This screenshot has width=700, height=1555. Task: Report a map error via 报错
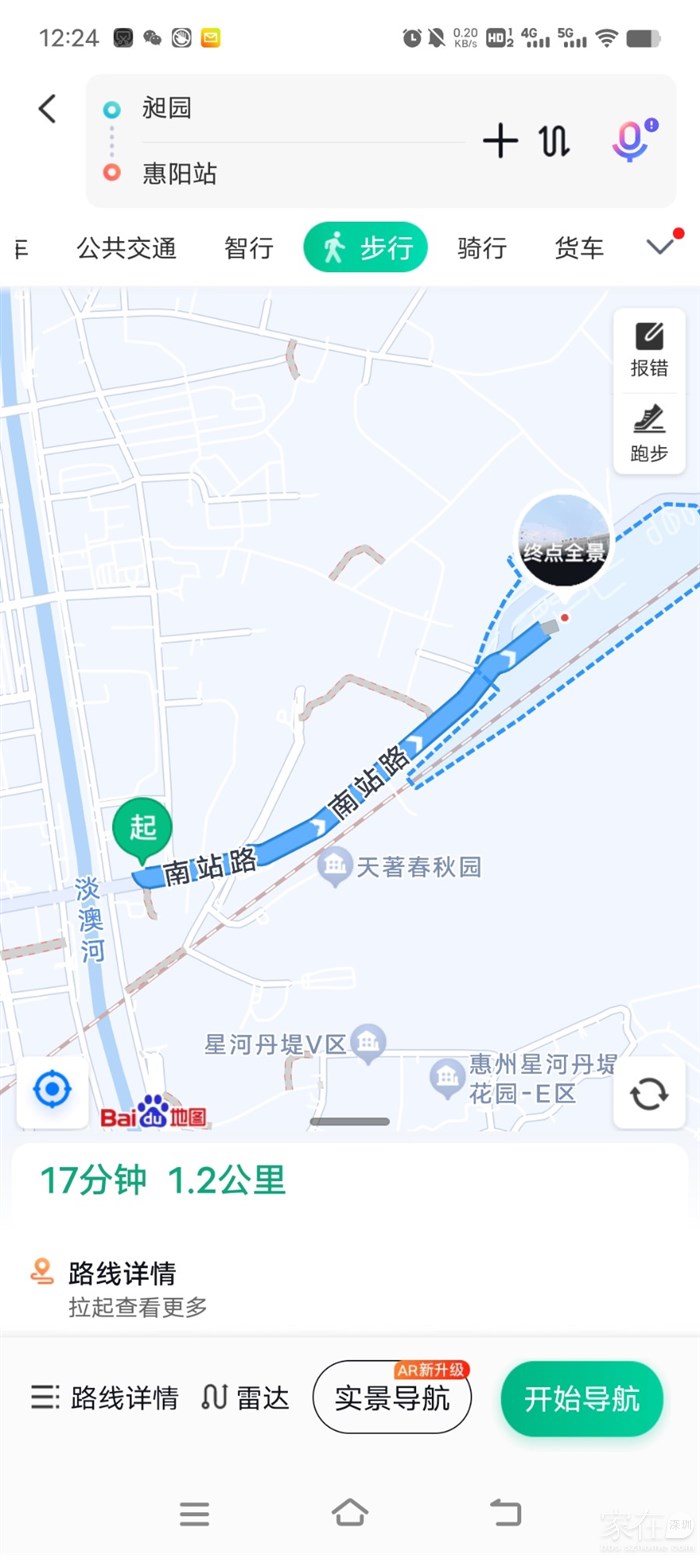point(649,350)
